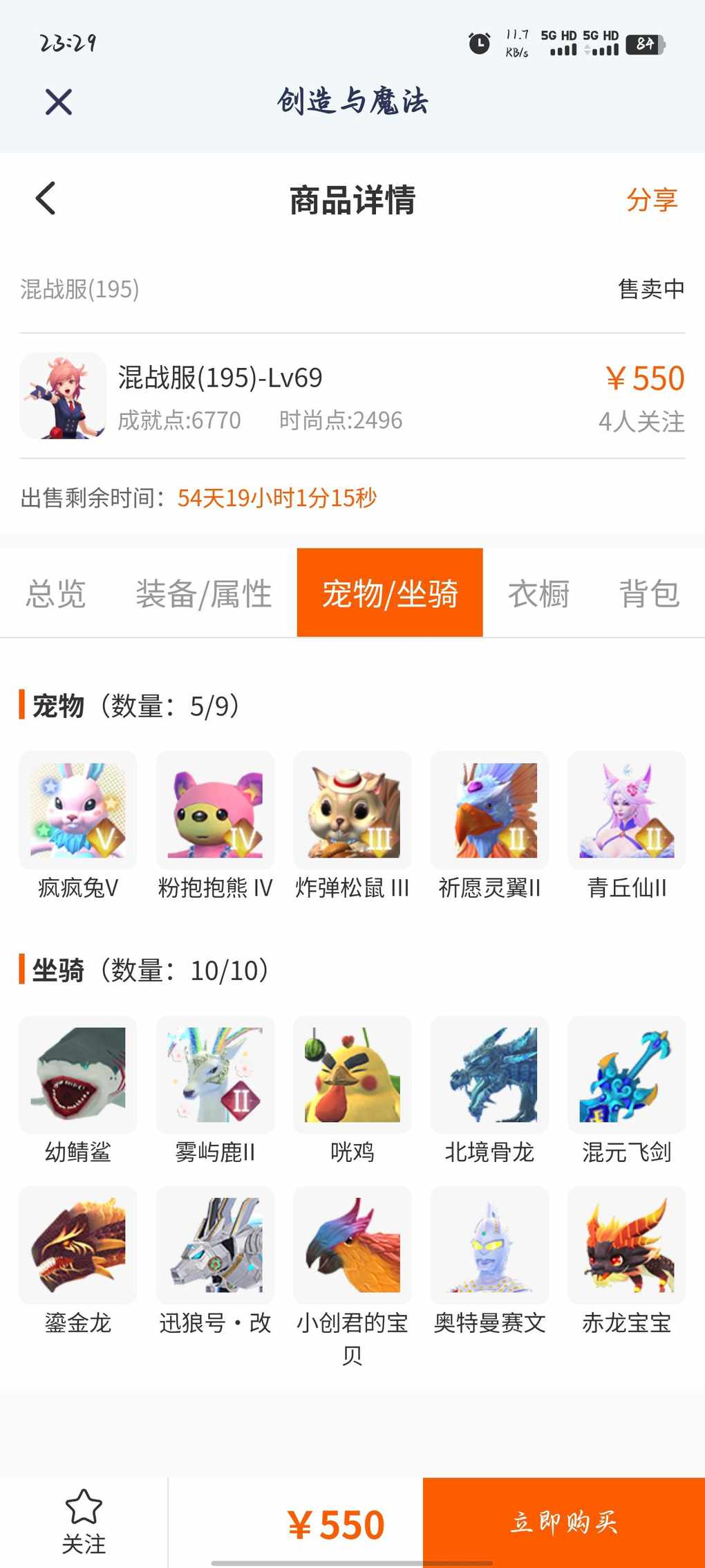Tap the 炸弹松鼠 III pet
This screenshot has width=705, height=1568.
(x=352, y=811)
